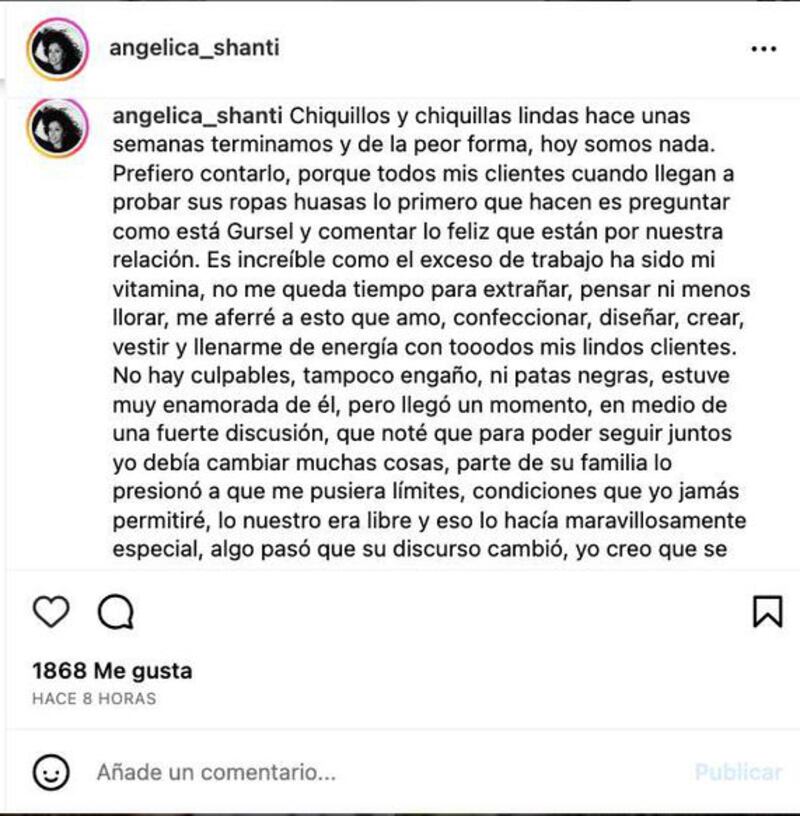Open the emoji picker smiley icon
The height and width of the screenshot is (816, 800).
tap(51, 772)
